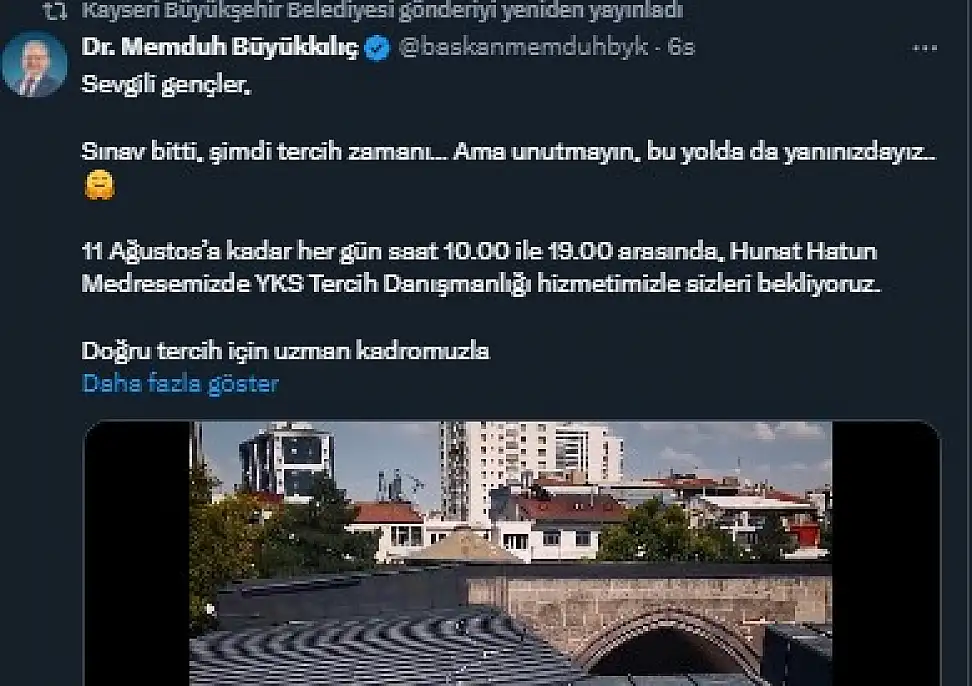This screenshot has height=686, width=972.
Task: Open the tweet's video thumbnail
Action: (511, 553)
